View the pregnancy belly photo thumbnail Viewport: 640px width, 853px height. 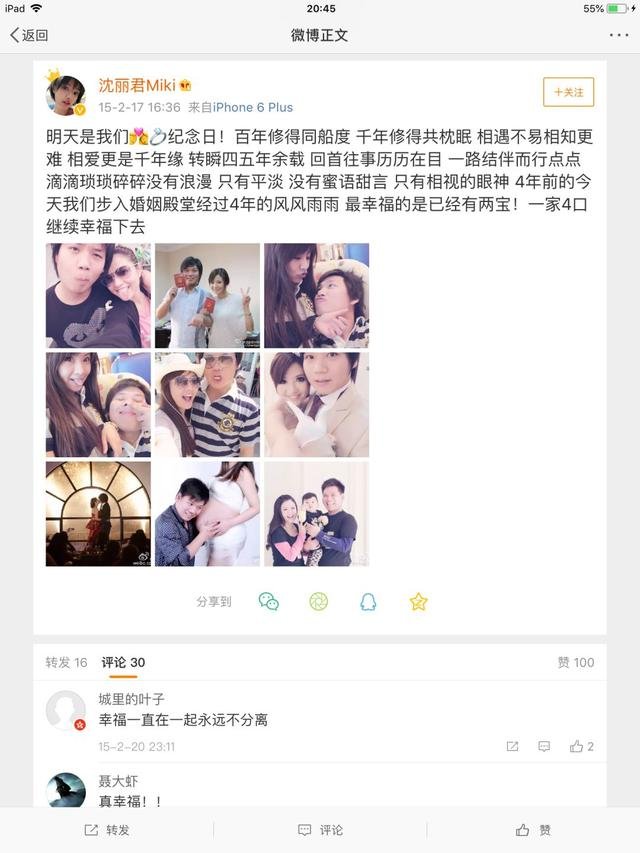click(x=207, y=514)
